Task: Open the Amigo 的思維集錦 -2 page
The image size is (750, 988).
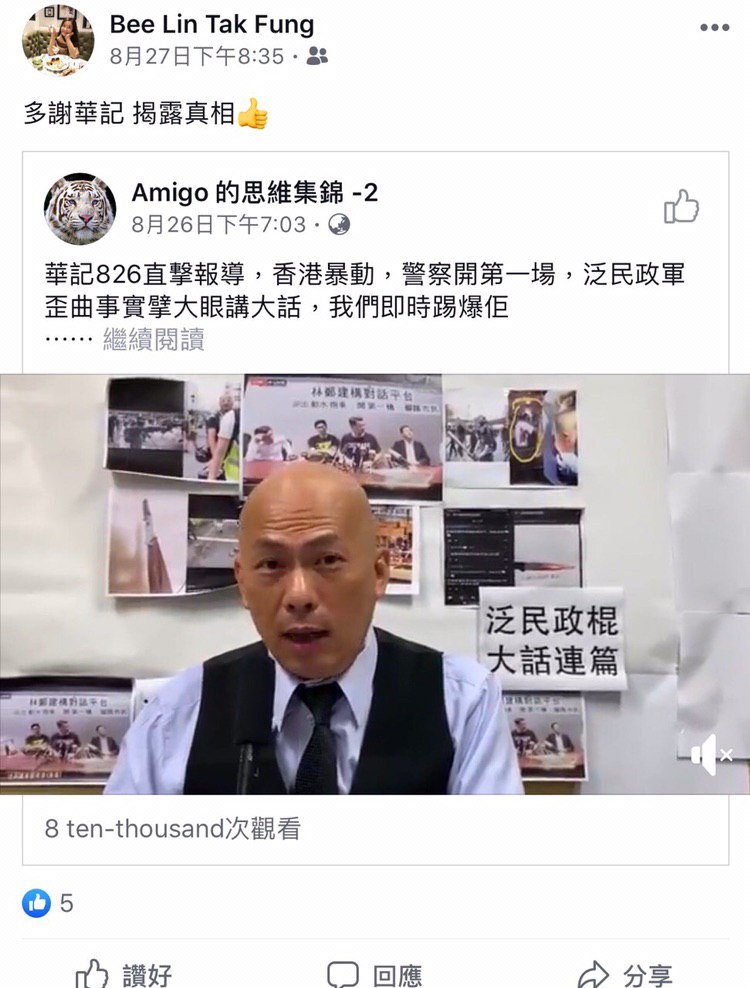Action: 254,193
